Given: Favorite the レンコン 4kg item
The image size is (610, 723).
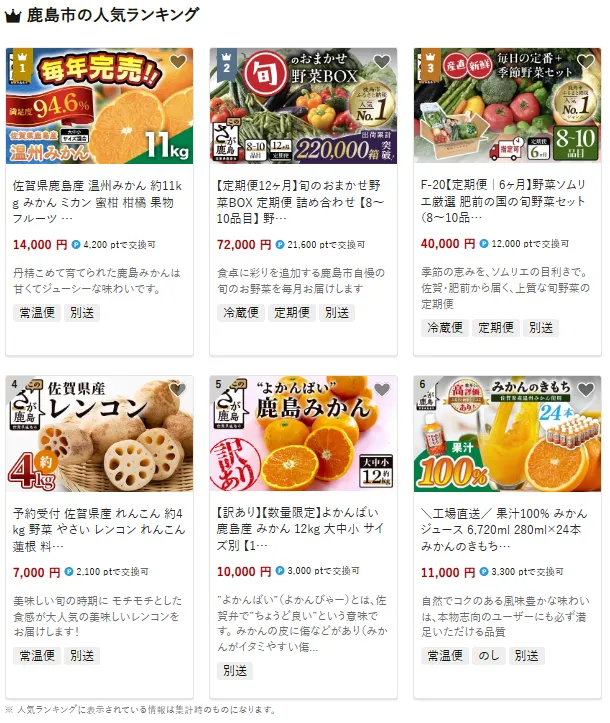Looking at the screenshot, I should [178, 389].
